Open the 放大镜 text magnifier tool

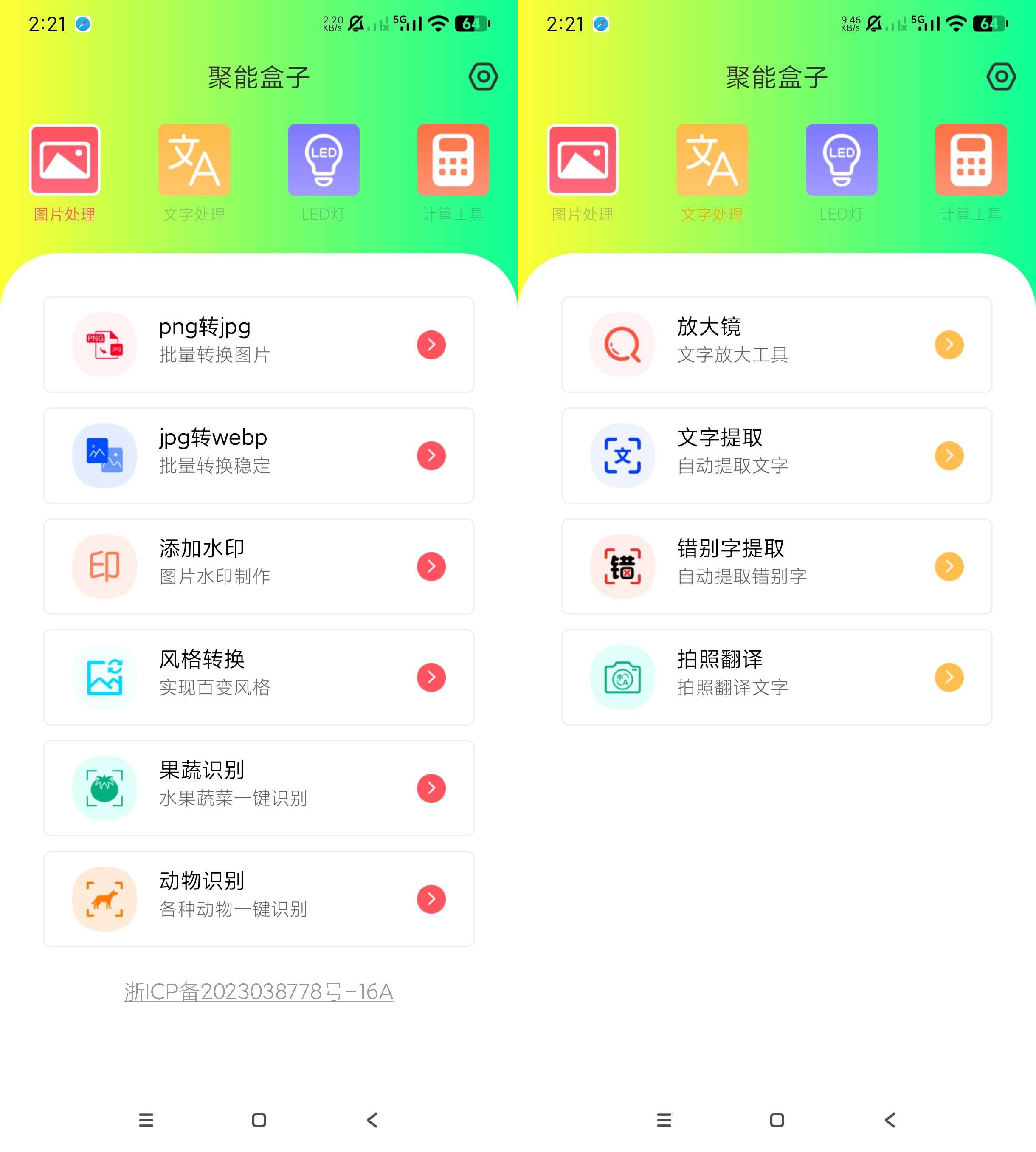[777, 344]
